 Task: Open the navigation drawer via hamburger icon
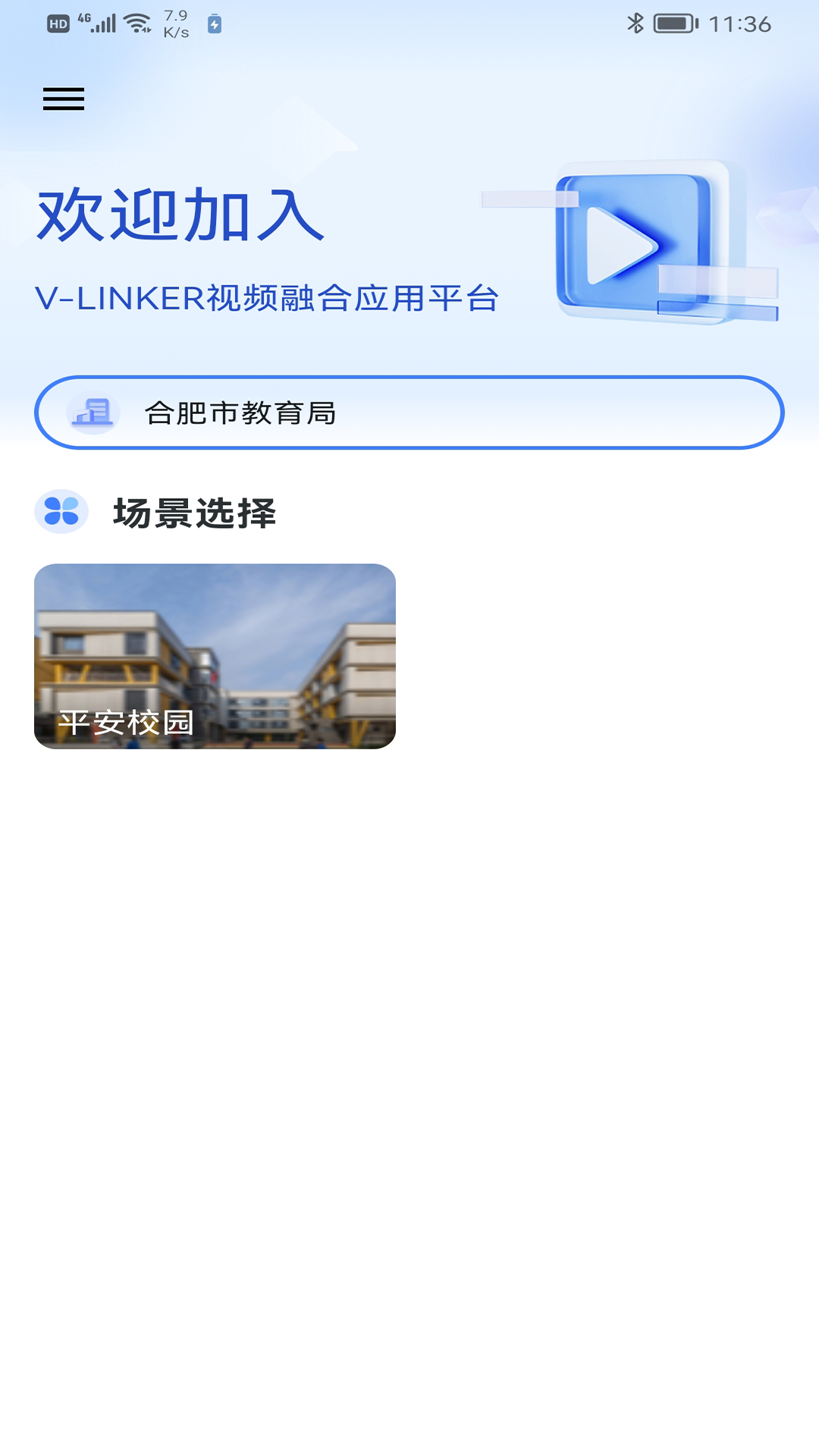point(64,99)
